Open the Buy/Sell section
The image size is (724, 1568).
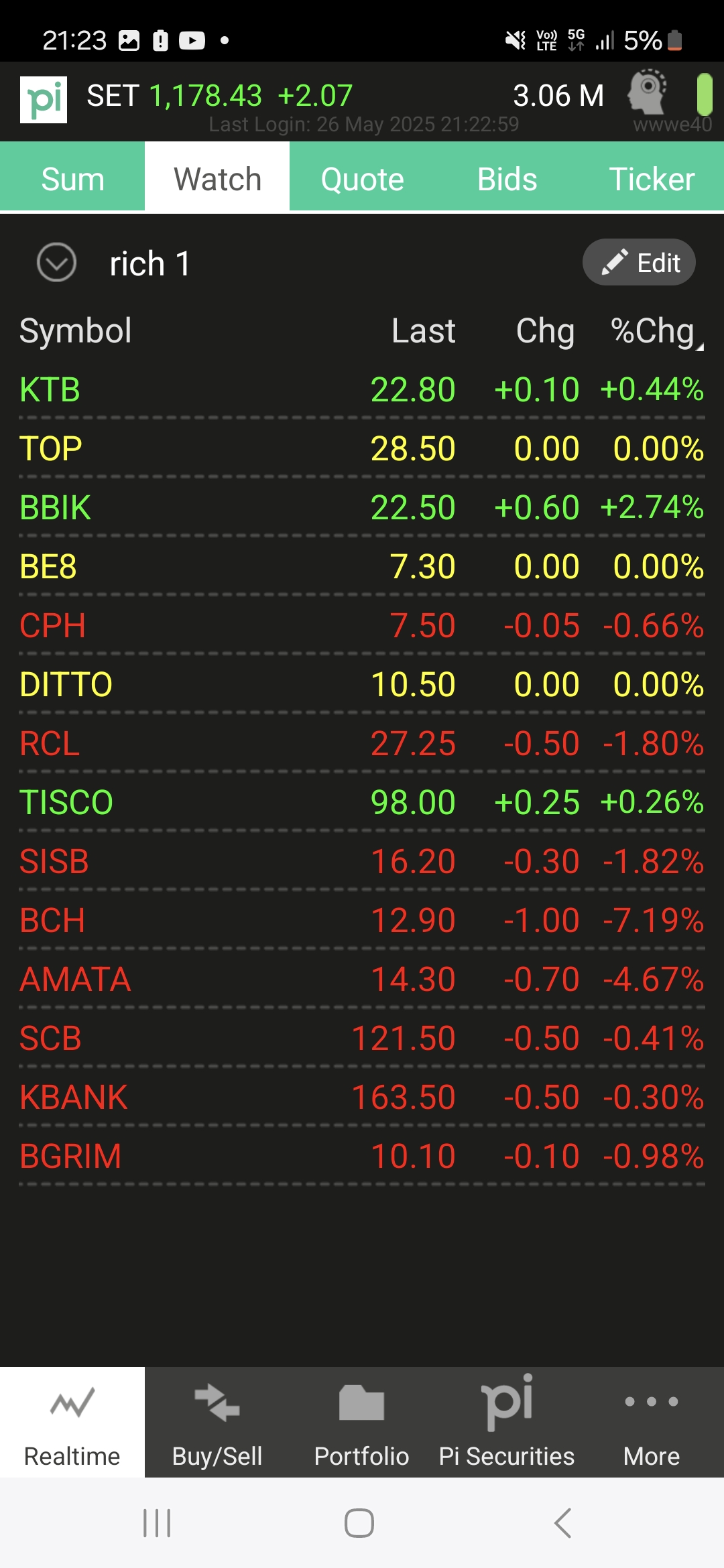(x=217, y=1422)
